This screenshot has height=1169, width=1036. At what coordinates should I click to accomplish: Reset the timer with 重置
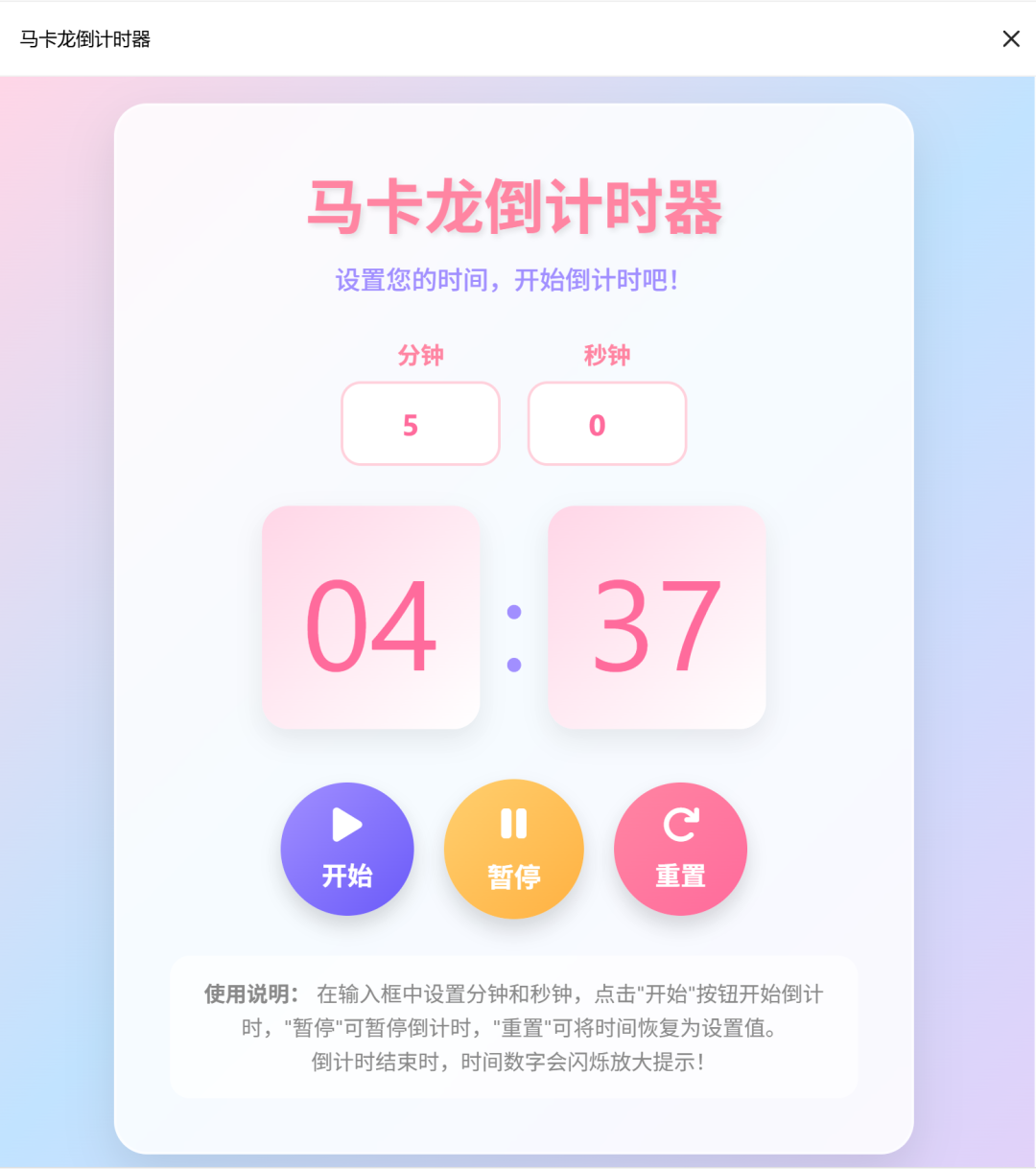pyautogui.click(x=680, y=849)
